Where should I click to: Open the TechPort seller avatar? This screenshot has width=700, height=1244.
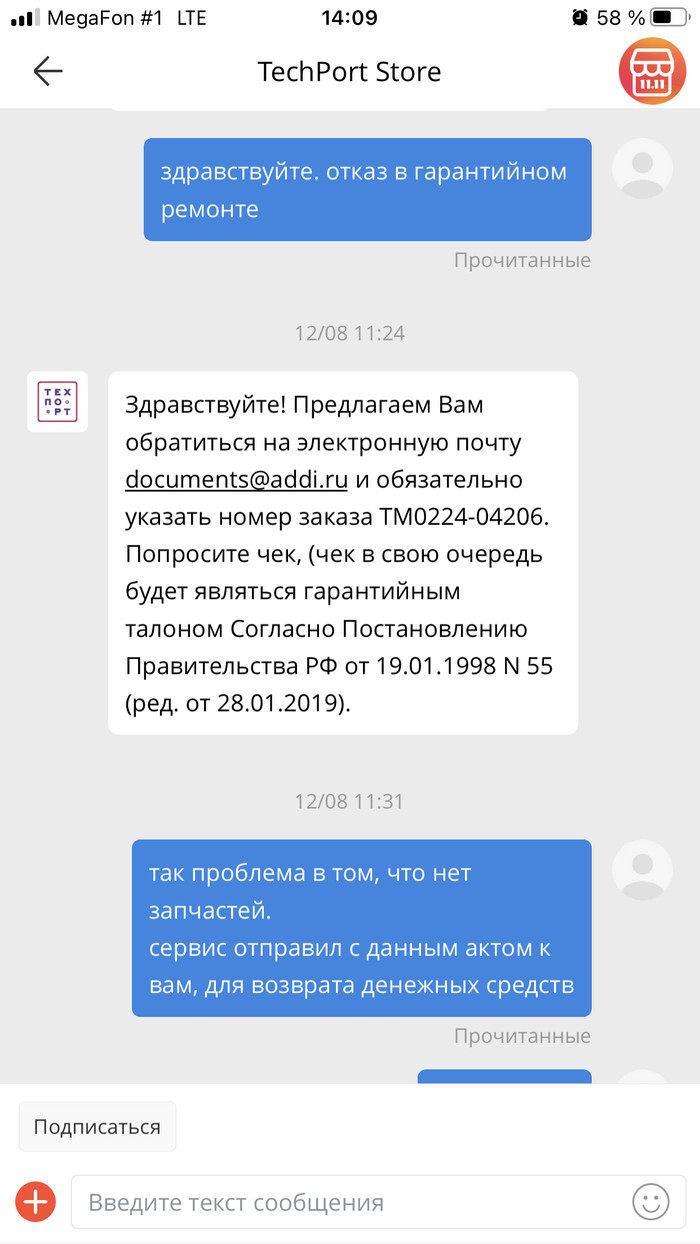pyautogui.click(x=57, y=402)
